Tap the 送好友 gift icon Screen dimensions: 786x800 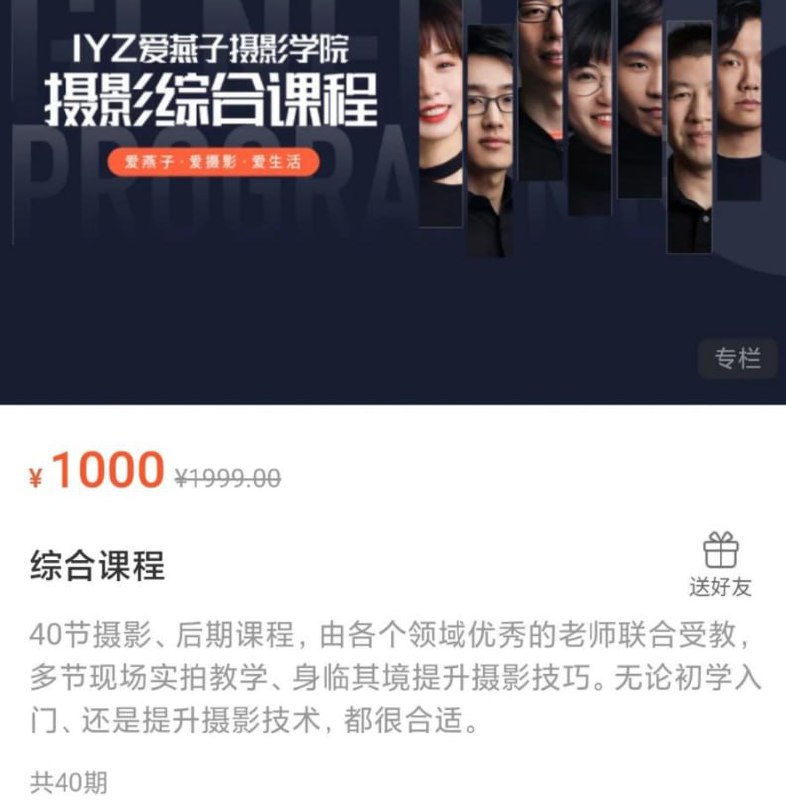click(x=720, y=551)
